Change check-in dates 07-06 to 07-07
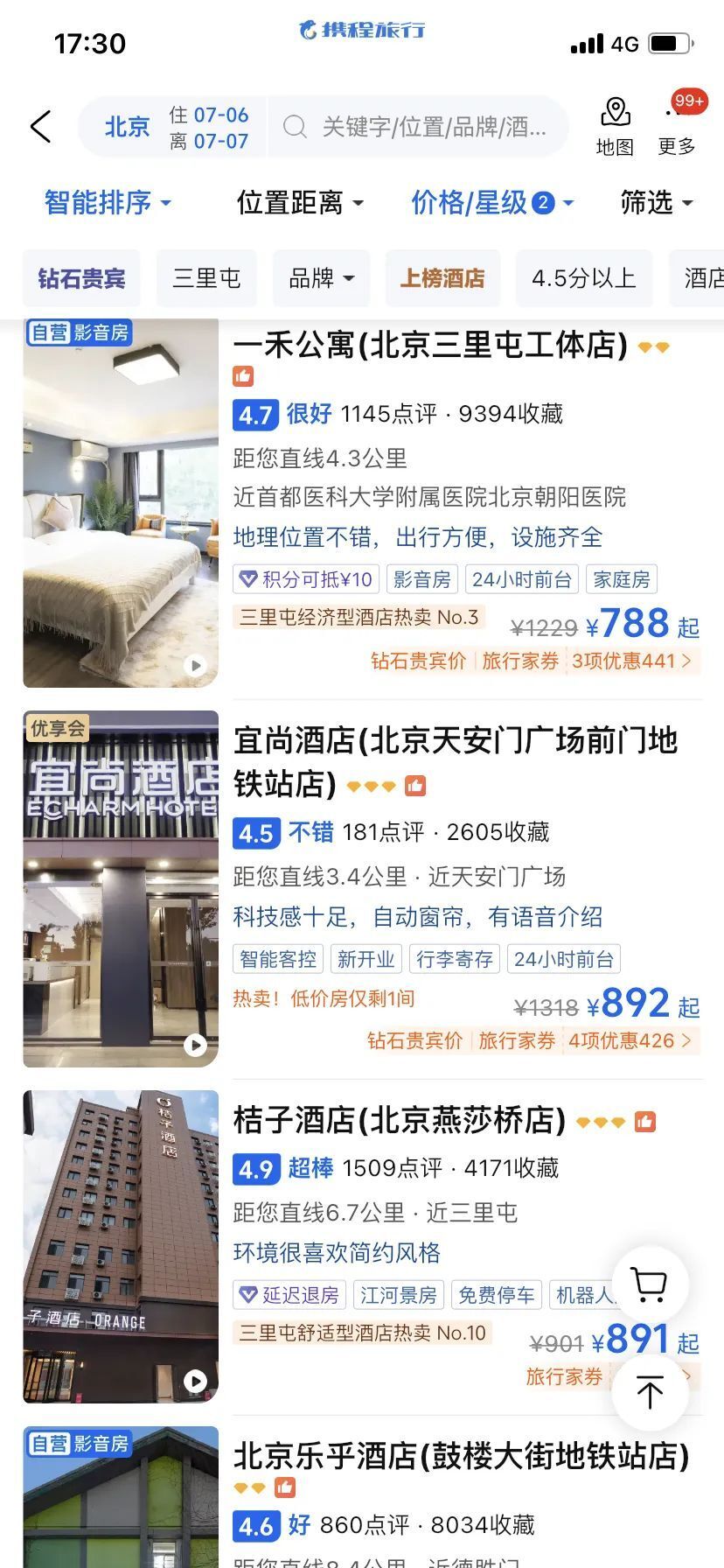Screen dimensions: 724x1568 point(210,126)
